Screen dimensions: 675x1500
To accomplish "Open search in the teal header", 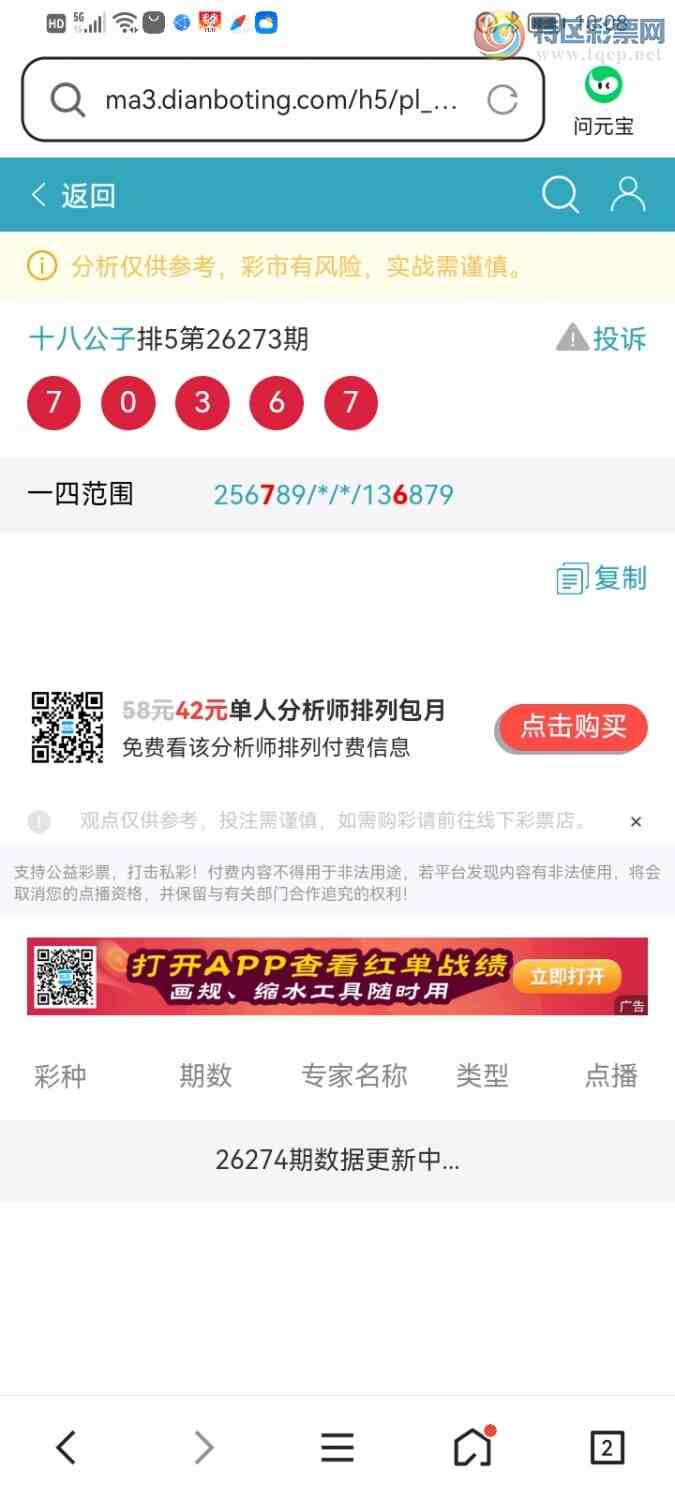I will pos(560,195).
